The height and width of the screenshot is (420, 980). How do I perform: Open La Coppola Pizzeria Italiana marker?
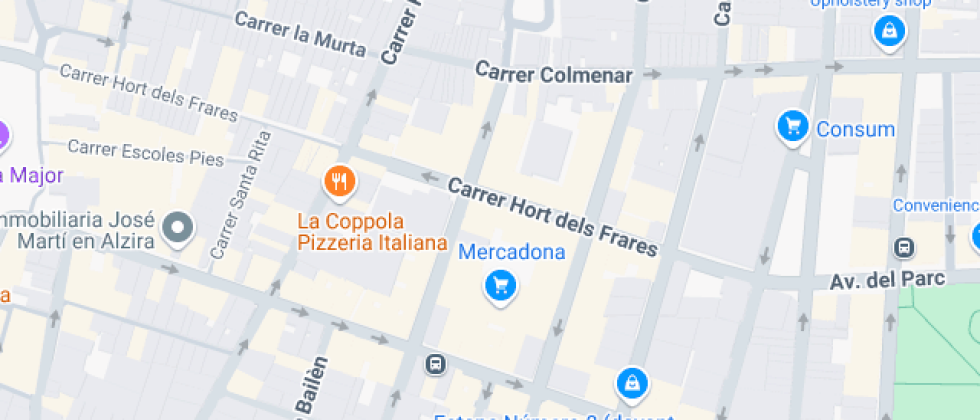point(341,182)
